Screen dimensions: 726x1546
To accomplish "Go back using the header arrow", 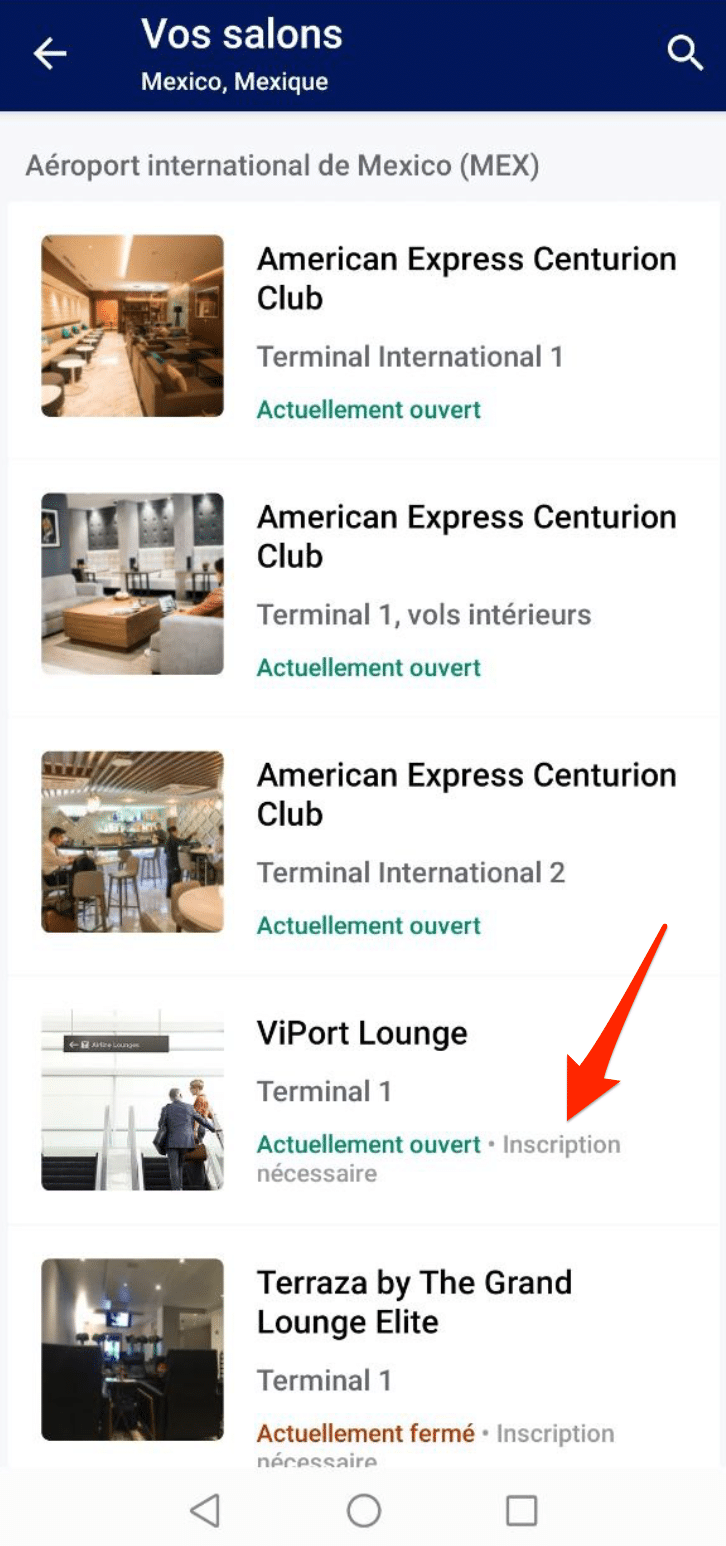I will [x=49, y=54].
